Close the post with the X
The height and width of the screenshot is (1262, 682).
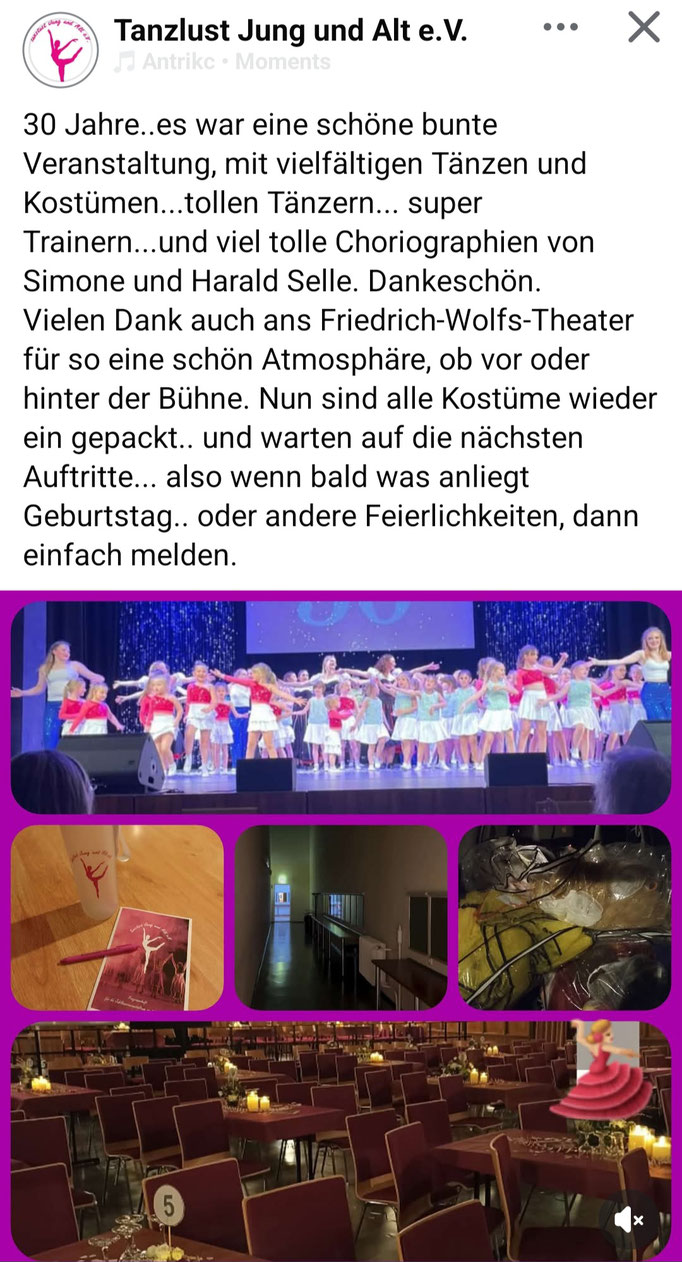[x=643, y=28]
